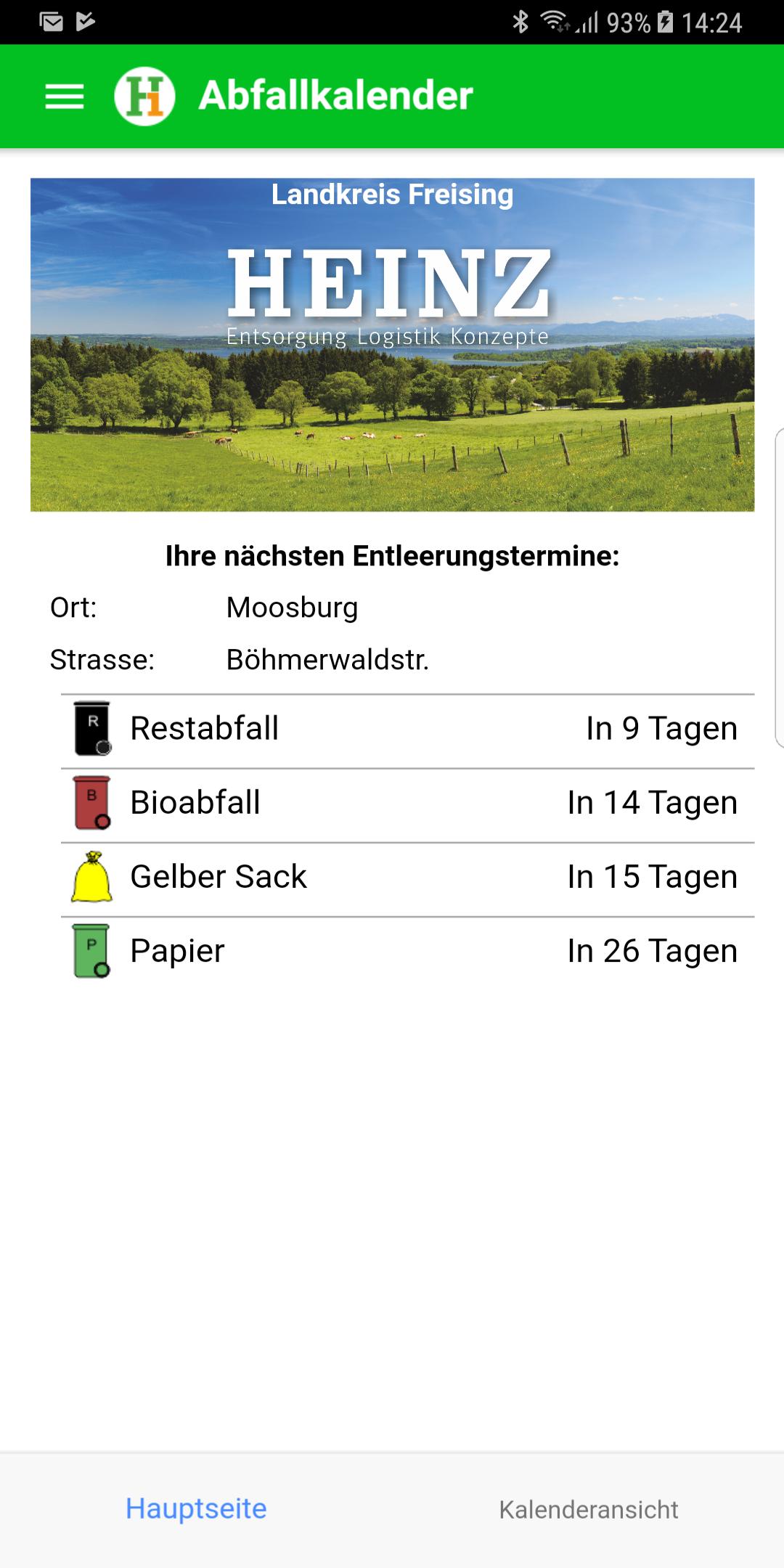Tap the Gelber Sack row schedule
Image resolution: width=784 pixels, height=1568 pixels.
tap(392, 875)
